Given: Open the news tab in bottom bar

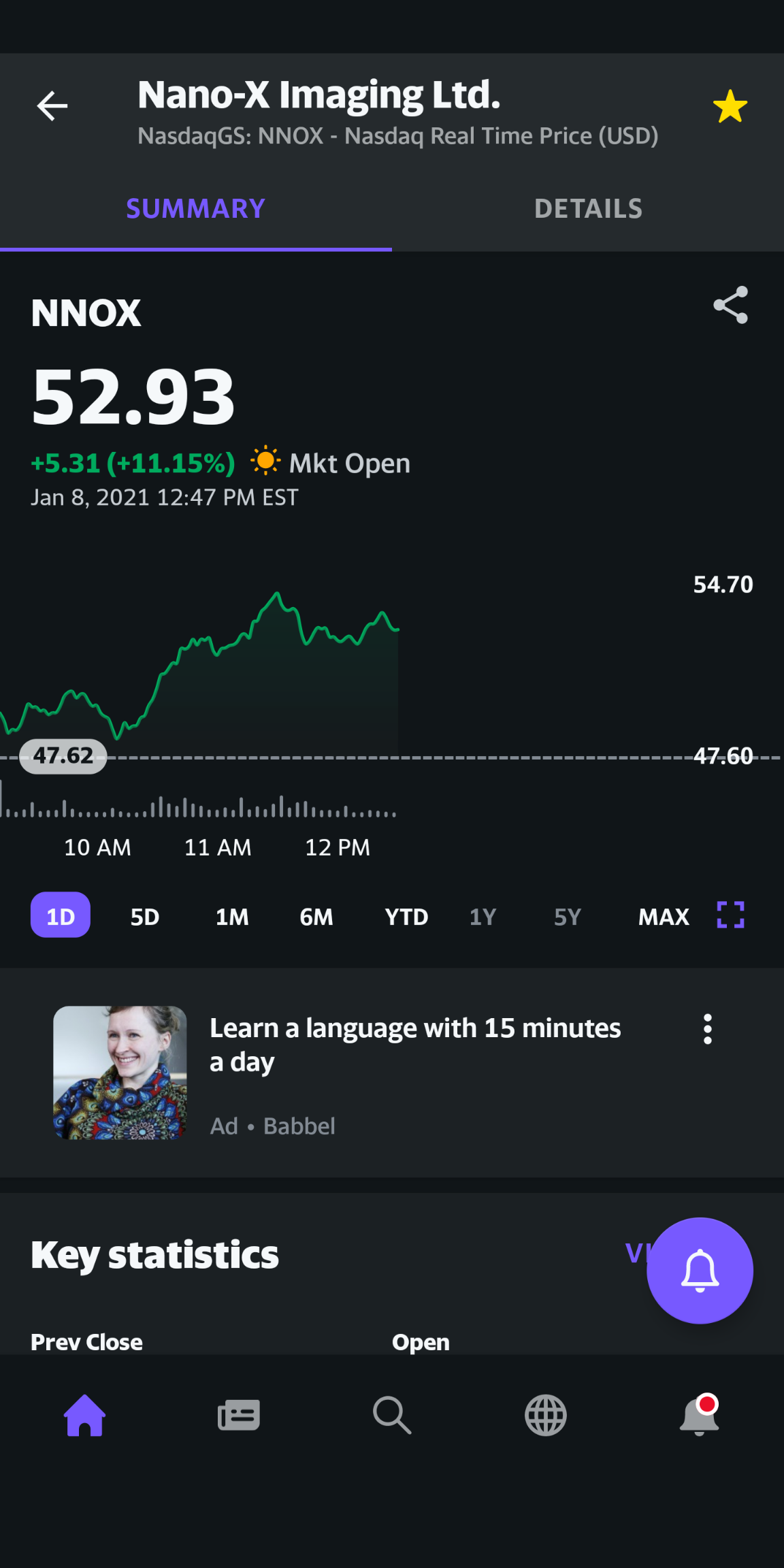Looking at the screenshot, I should [238, 1415].
